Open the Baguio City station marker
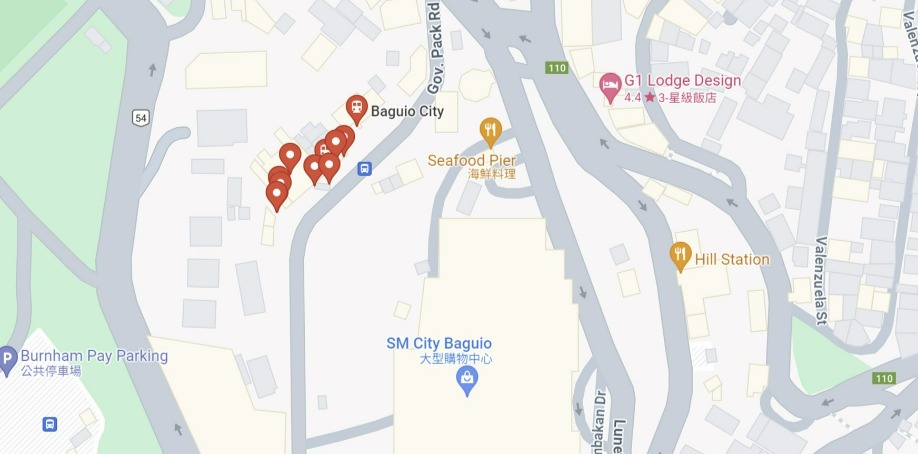The image size is (918, 454). [x=355, y=108]
